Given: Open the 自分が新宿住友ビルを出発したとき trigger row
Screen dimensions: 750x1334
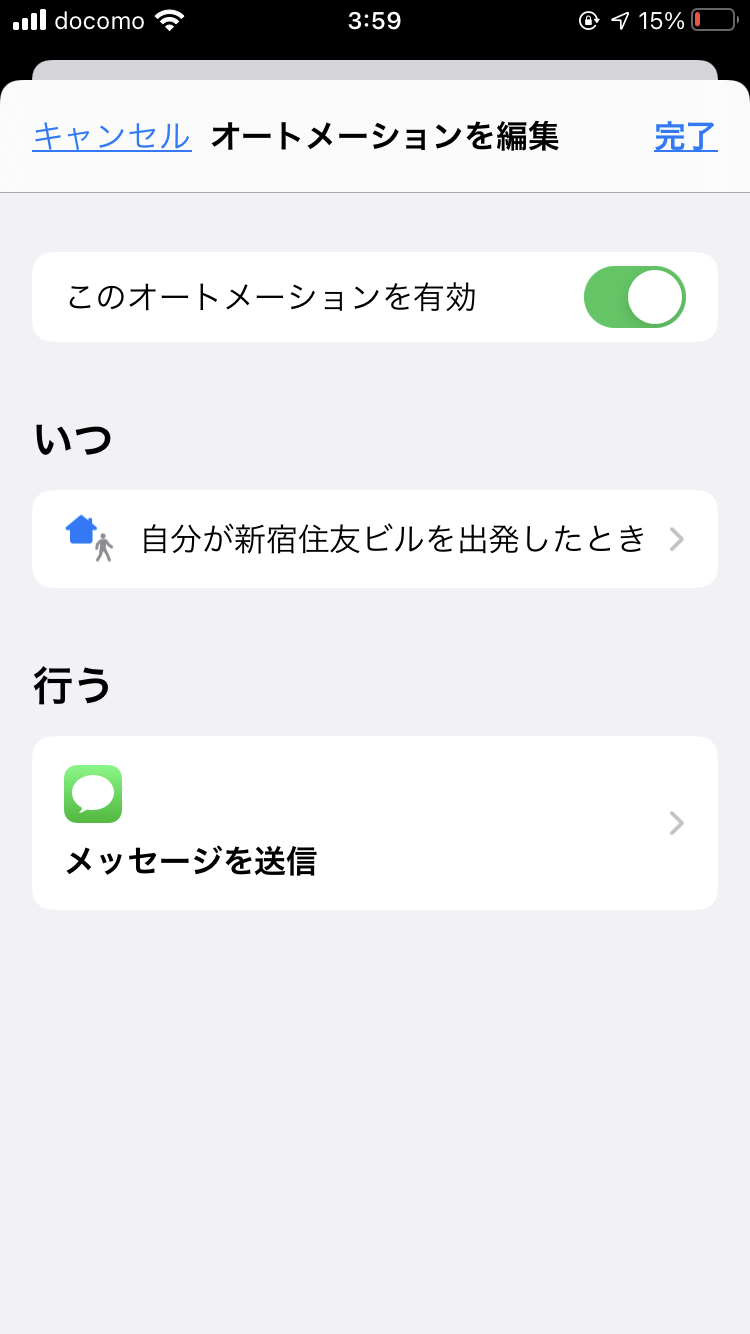Looking at the screenshot, I should (375, 539).
